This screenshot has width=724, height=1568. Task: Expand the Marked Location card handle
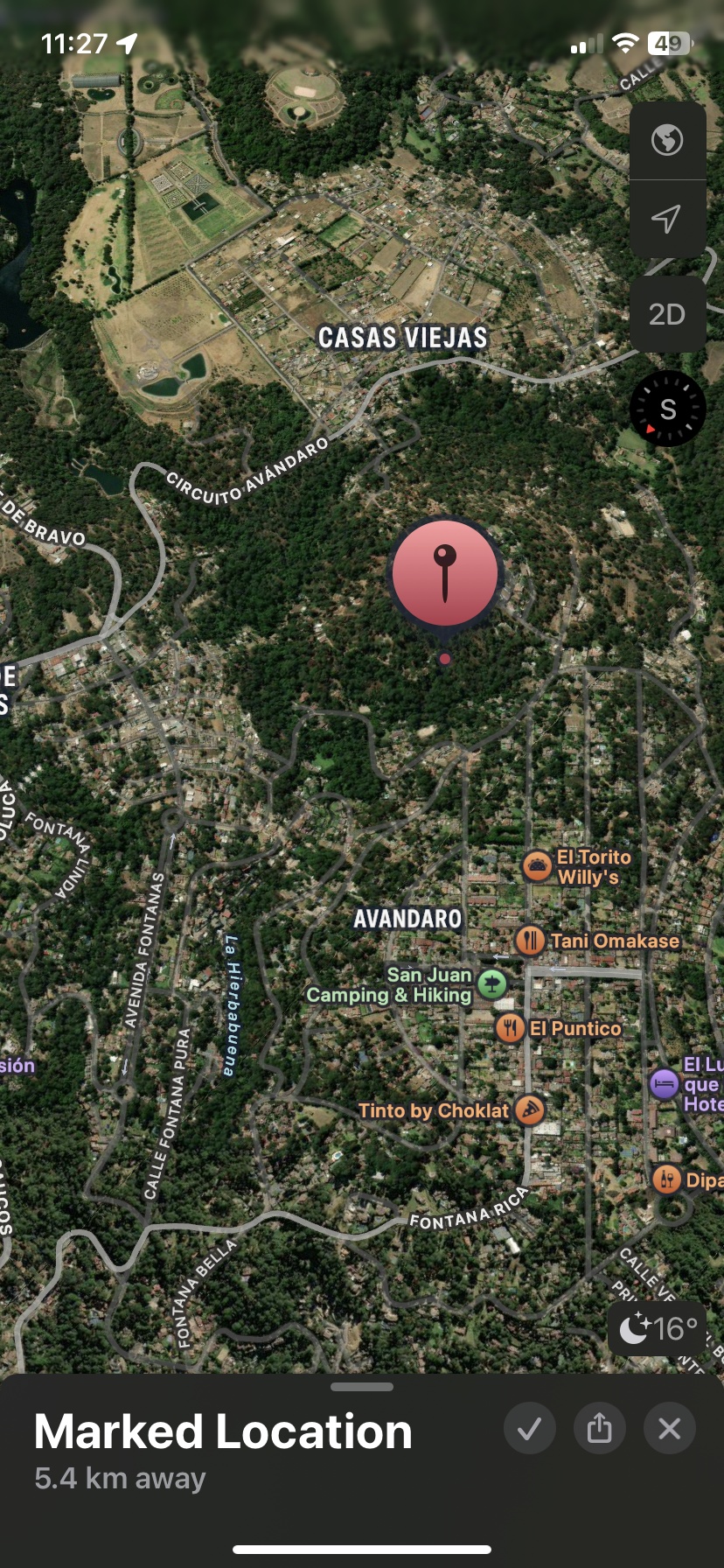tap(362, 1387)
